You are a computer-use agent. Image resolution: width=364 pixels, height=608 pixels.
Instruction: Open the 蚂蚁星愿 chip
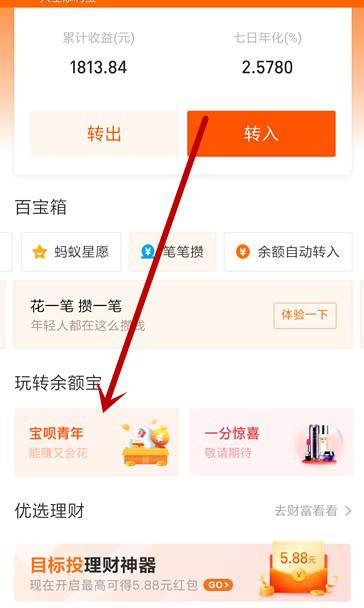pyautogui.click(x=71, y=252)
